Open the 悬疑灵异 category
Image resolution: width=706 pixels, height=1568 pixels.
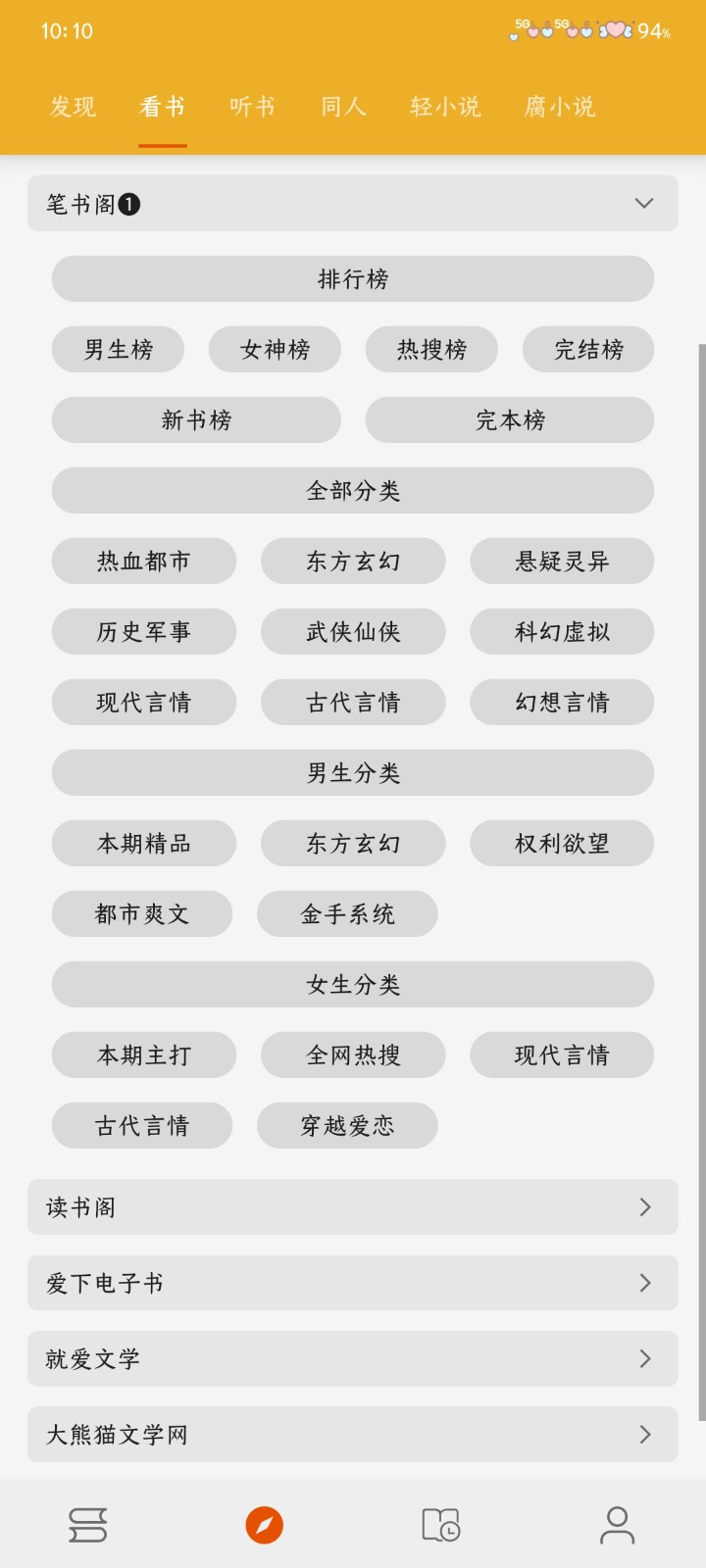pos(562,562)
